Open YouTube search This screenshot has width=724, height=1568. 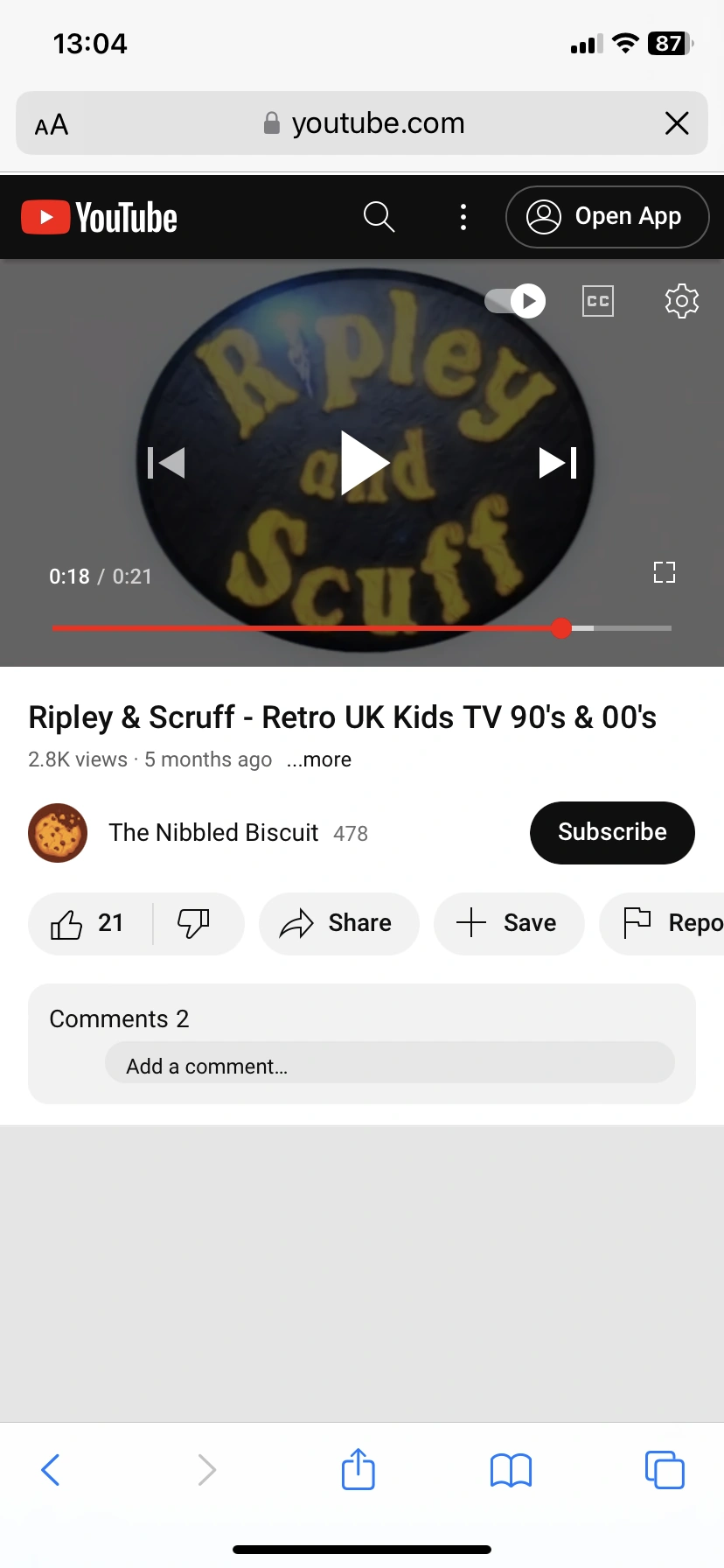coord(378,216)
